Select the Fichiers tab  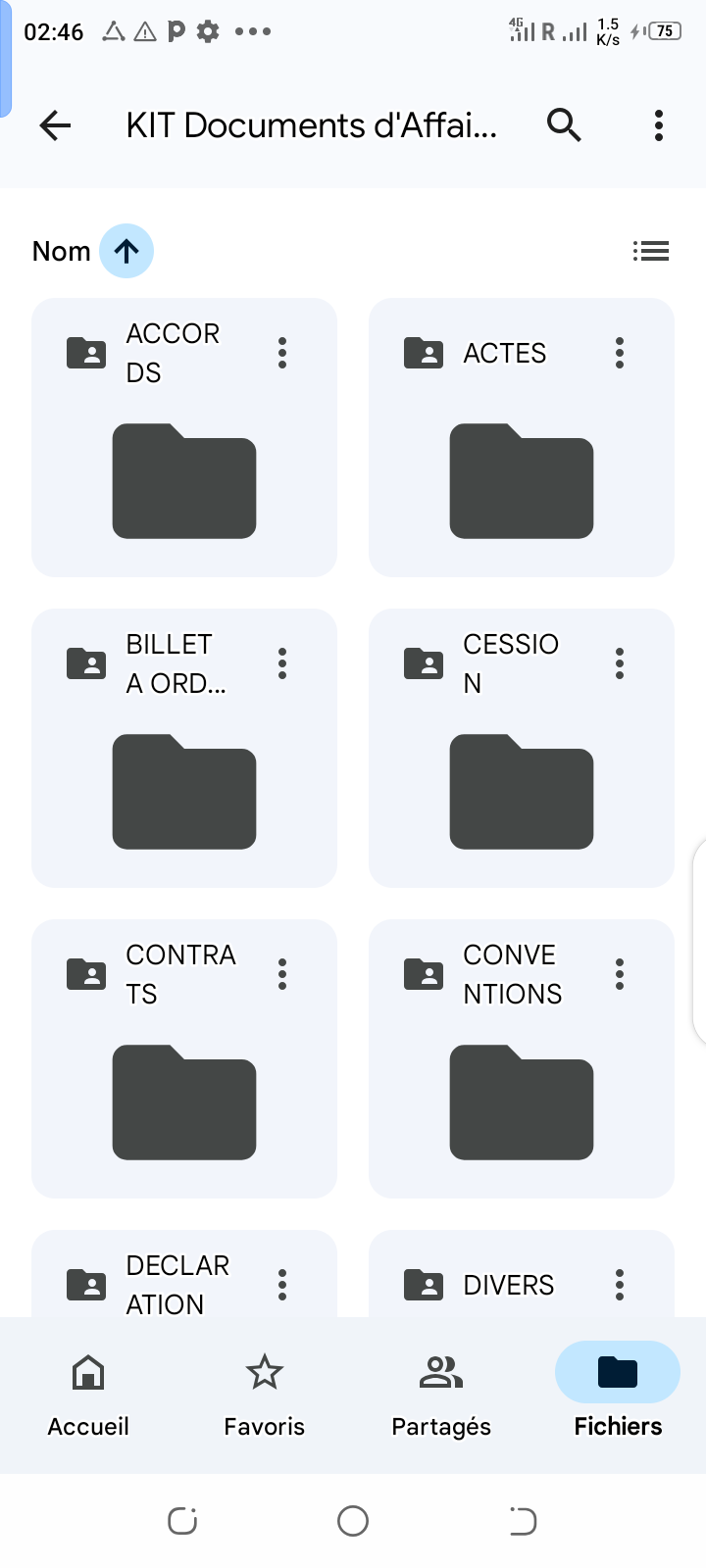618,1396
